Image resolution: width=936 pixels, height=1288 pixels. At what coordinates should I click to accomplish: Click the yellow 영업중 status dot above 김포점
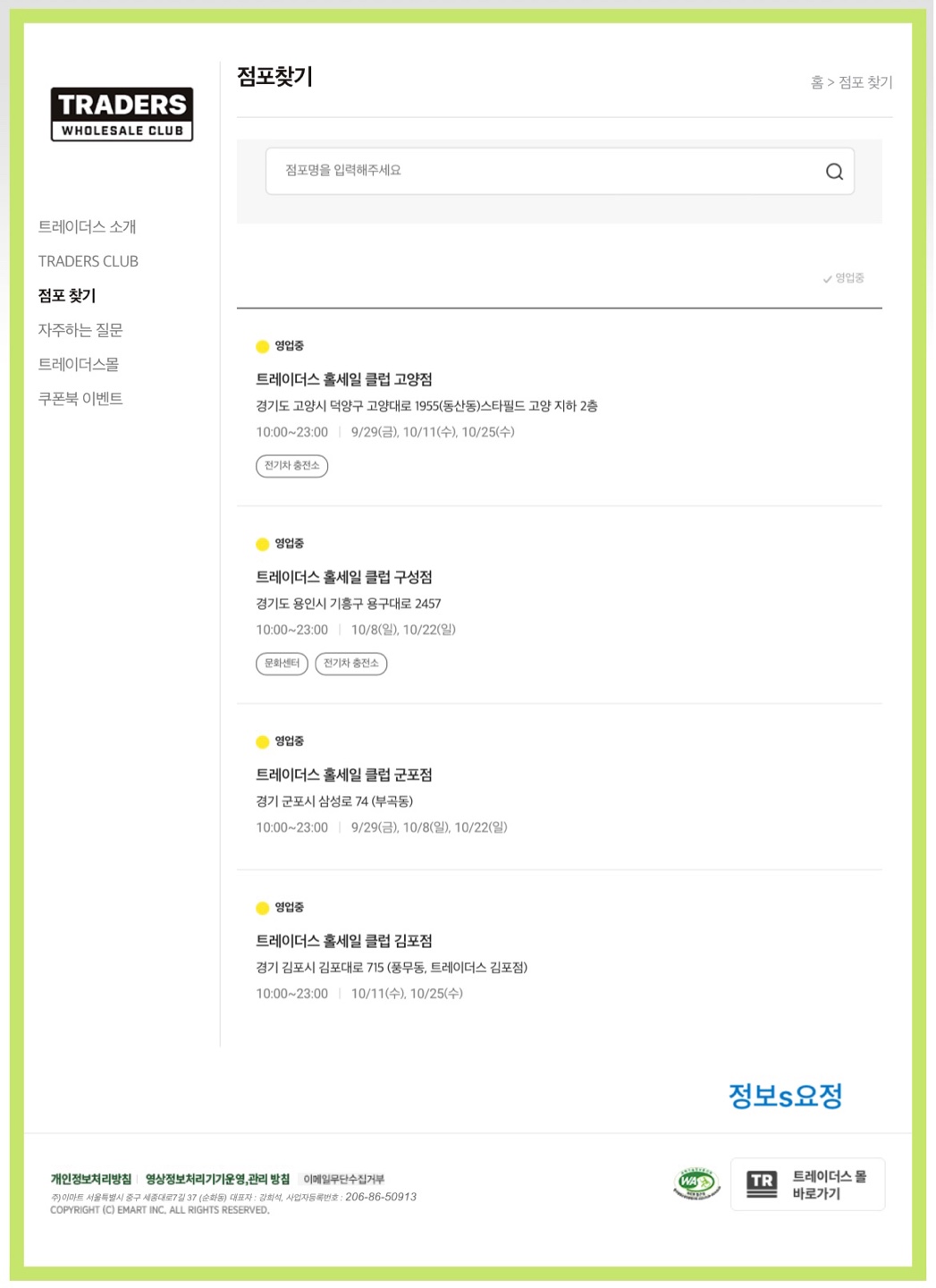click(x=262, y=907)
